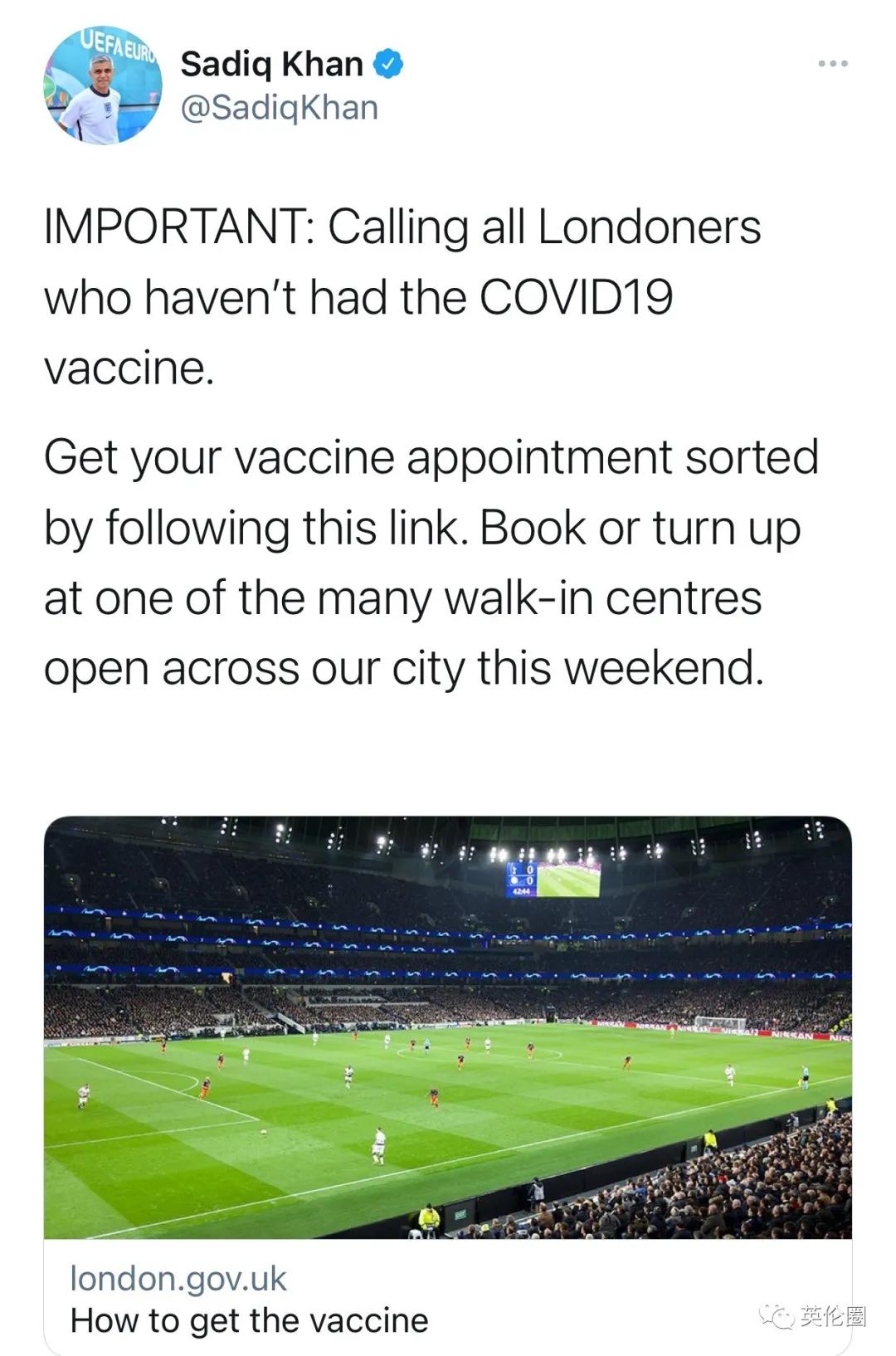Open the tweet's three-dot overflow menu
The height and width of the screenshot is (1356, 896).
832,64
